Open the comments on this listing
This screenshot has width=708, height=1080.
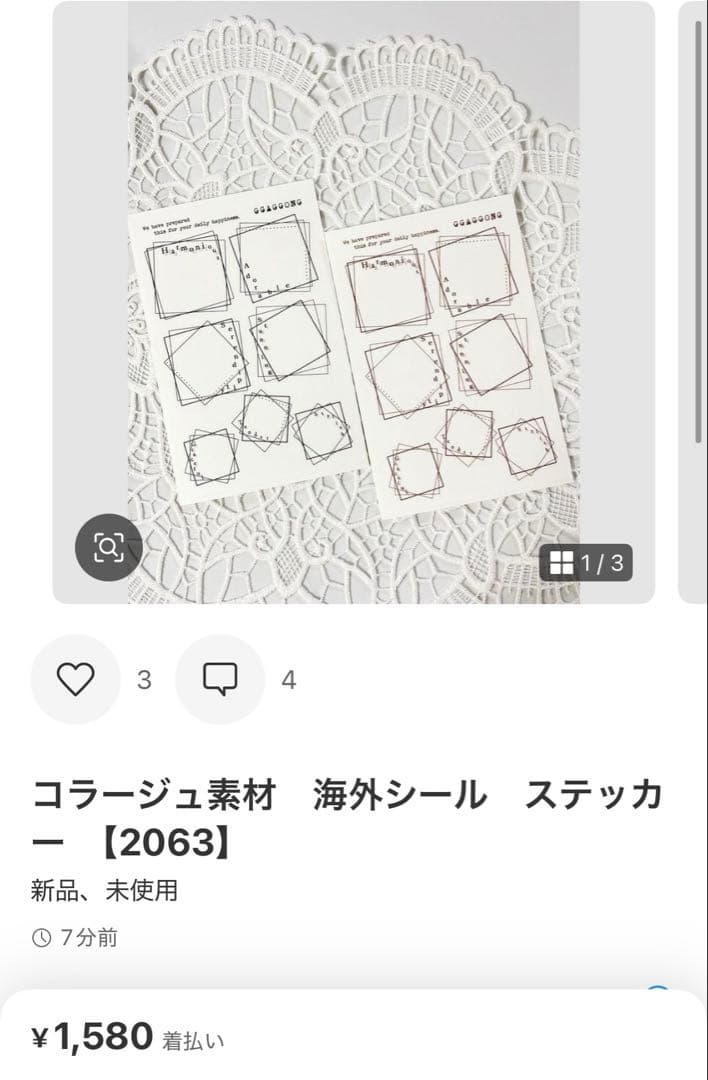pyautogui.click(x=220, y=680)
